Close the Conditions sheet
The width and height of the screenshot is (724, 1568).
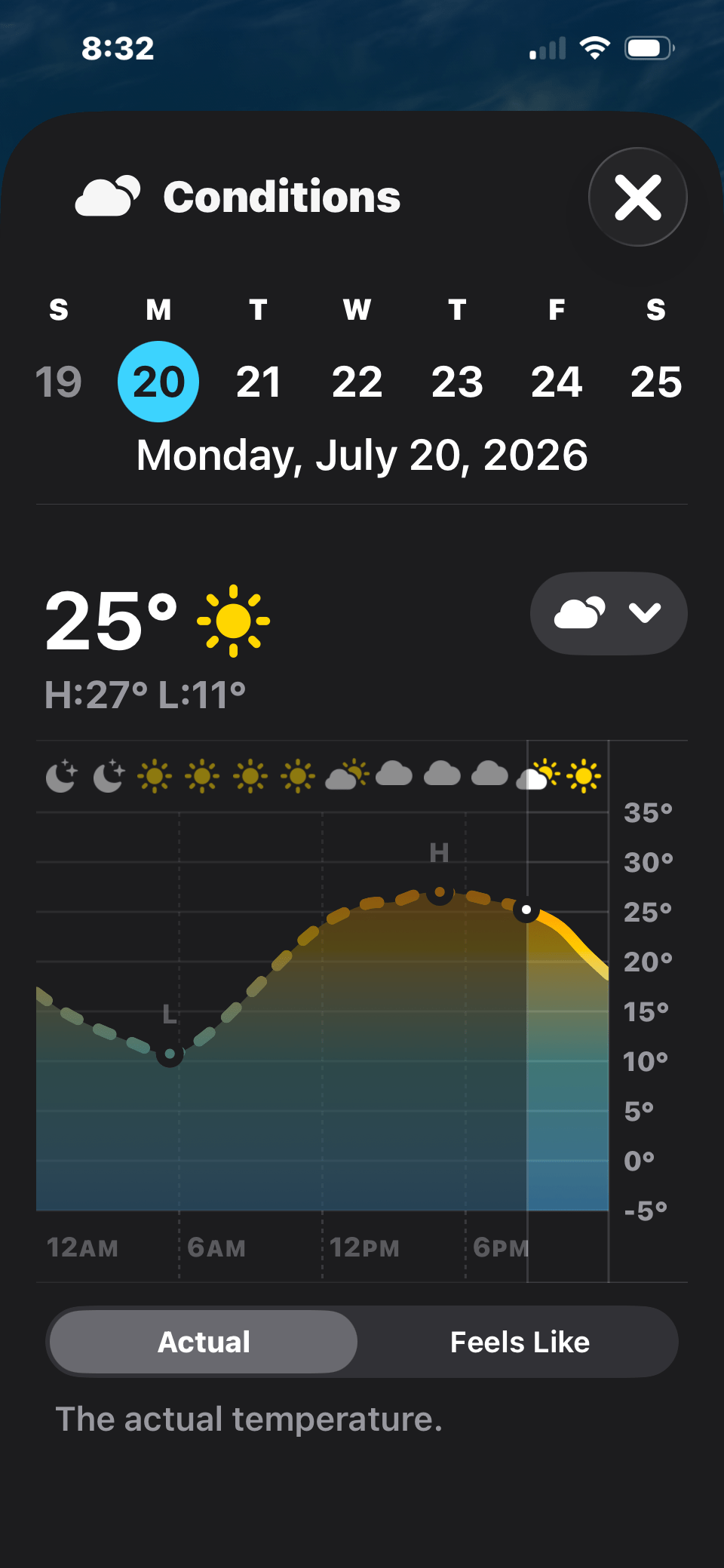tap(637, 197)
